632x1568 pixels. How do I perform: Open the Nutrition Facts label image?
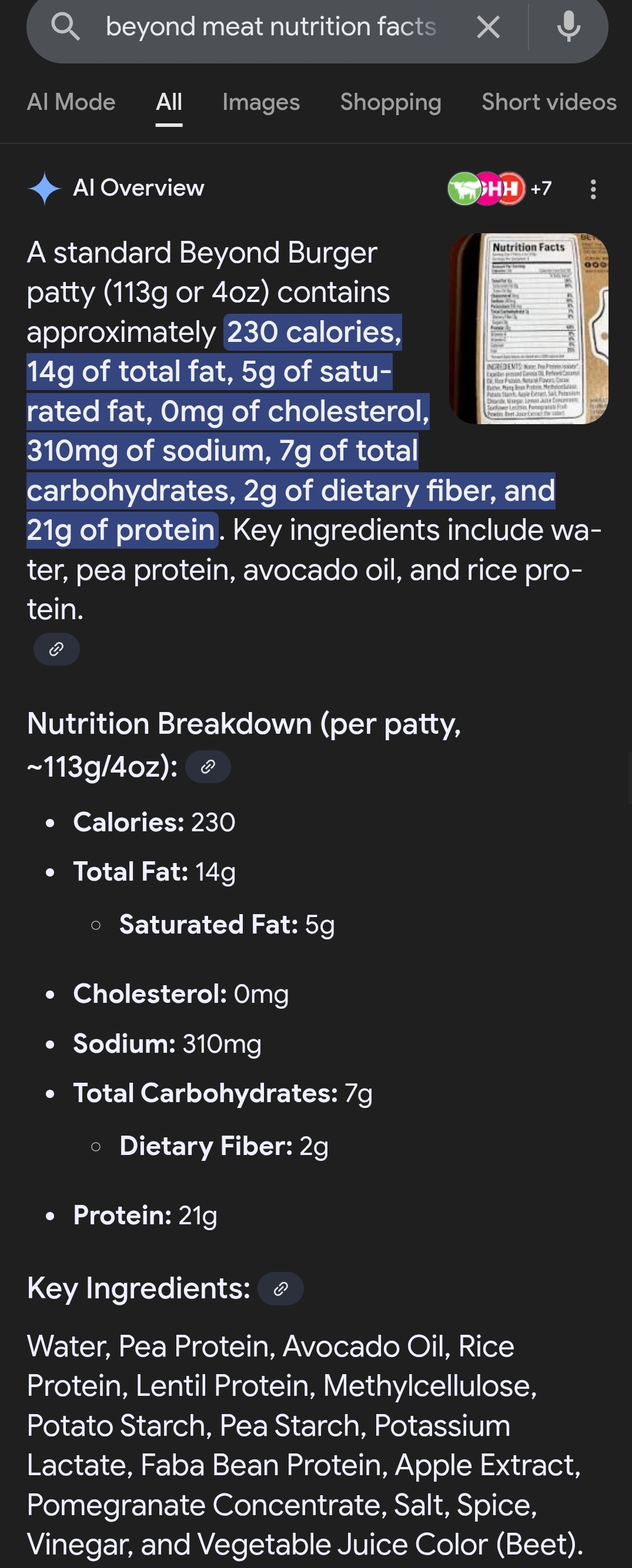tap(528, 328)
